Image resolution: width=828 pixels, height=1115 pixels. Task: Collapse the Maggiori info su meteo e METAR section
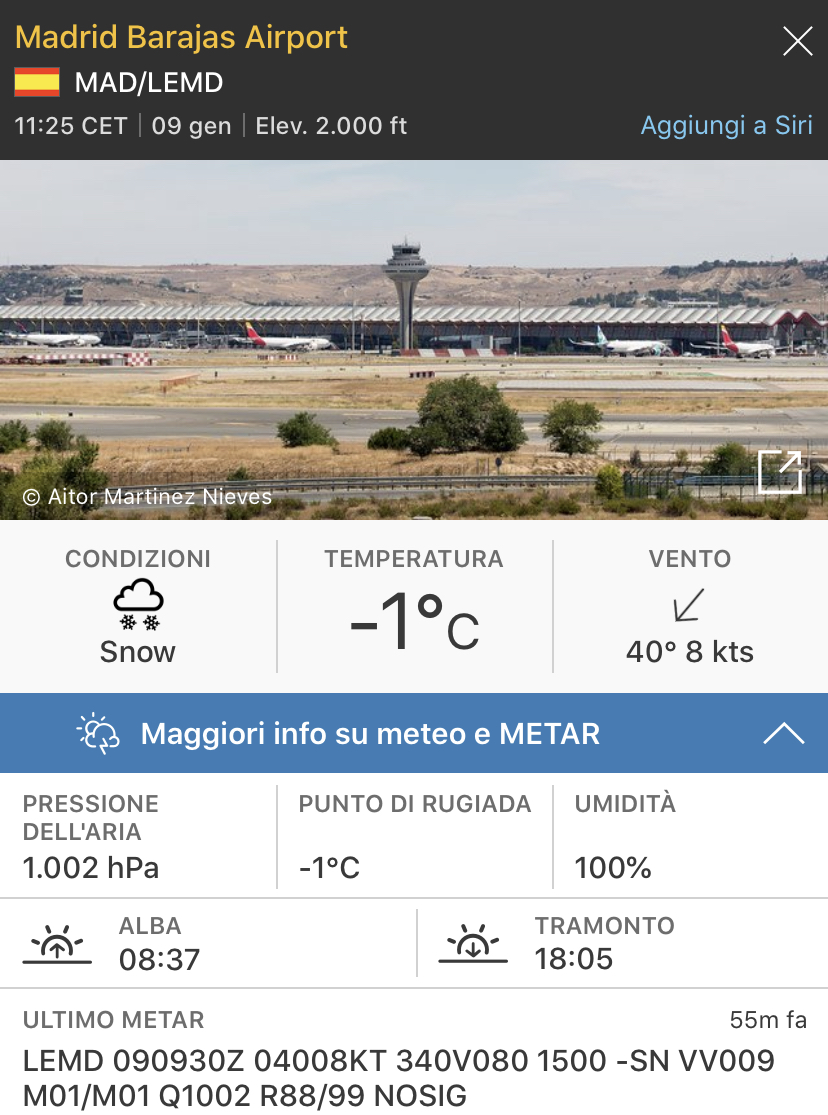[783, 733]
